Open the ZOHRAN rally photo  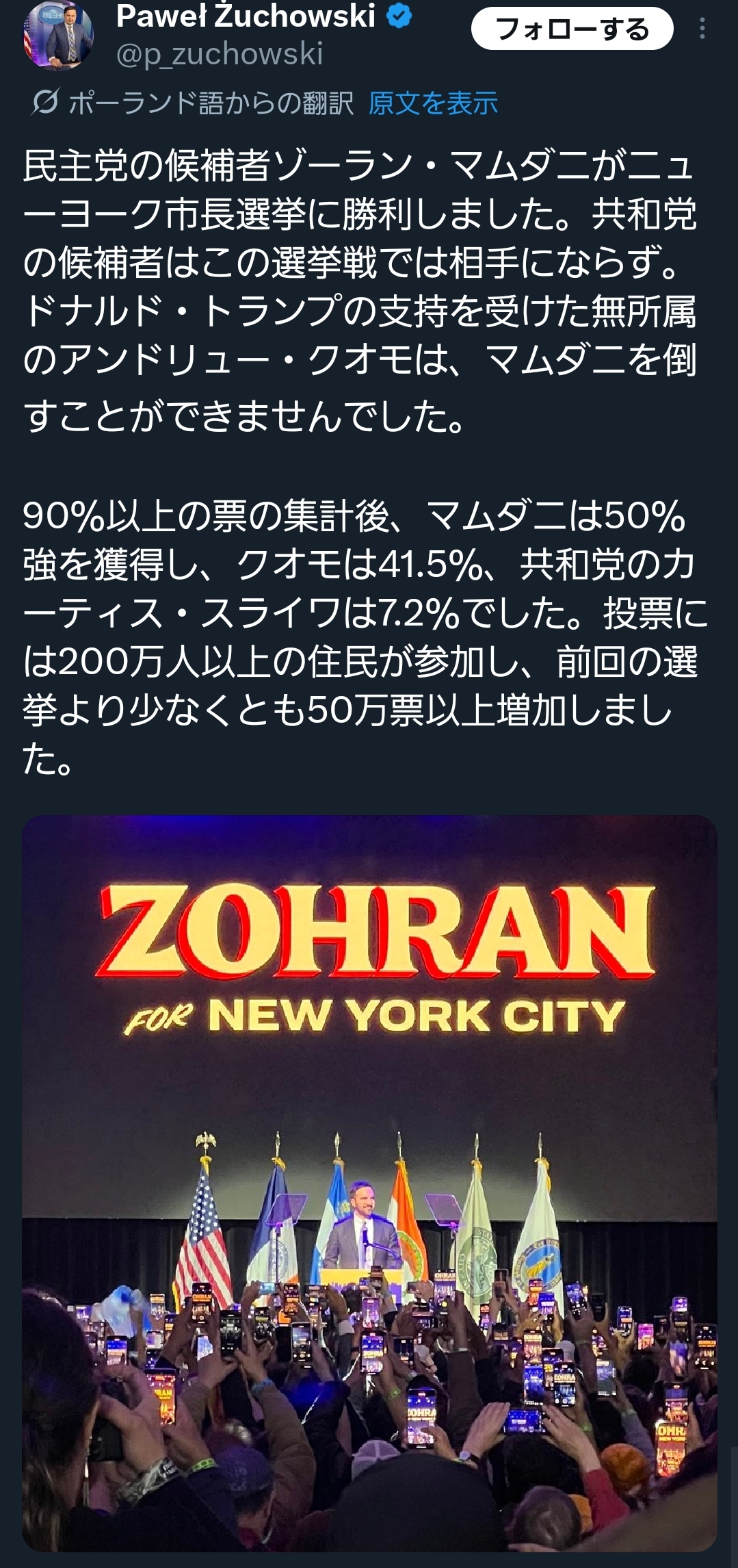tap(369, 1184)
